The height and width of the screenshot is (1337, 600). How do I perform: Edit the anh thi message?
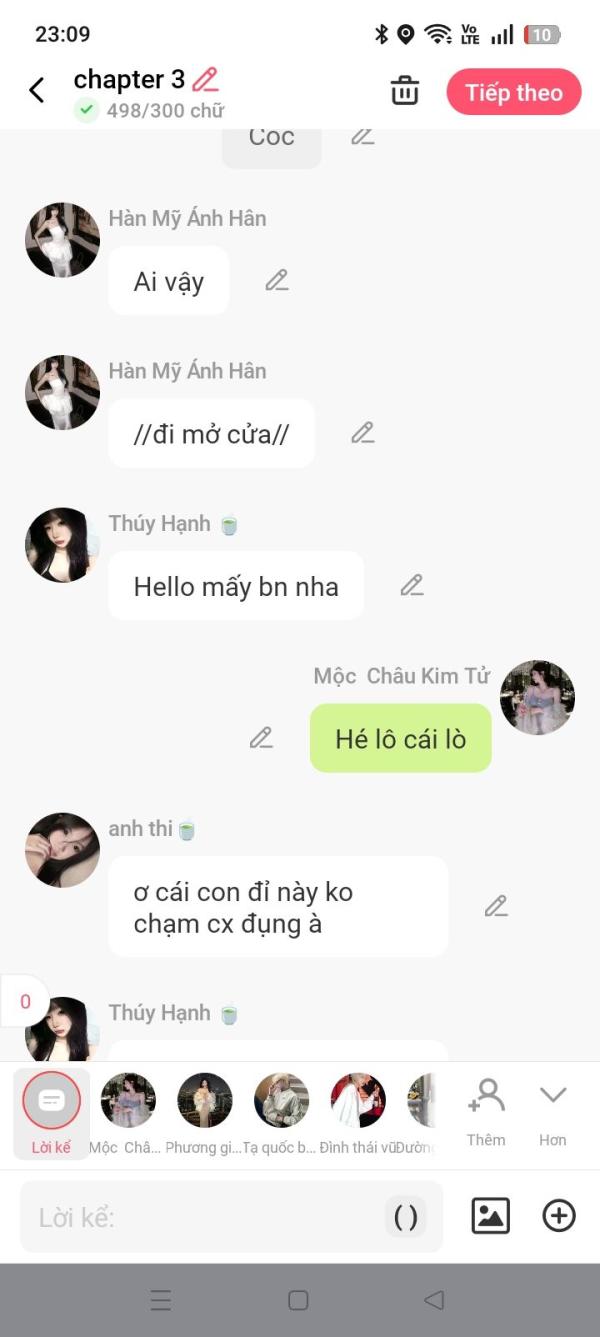[x=496, y=906]
